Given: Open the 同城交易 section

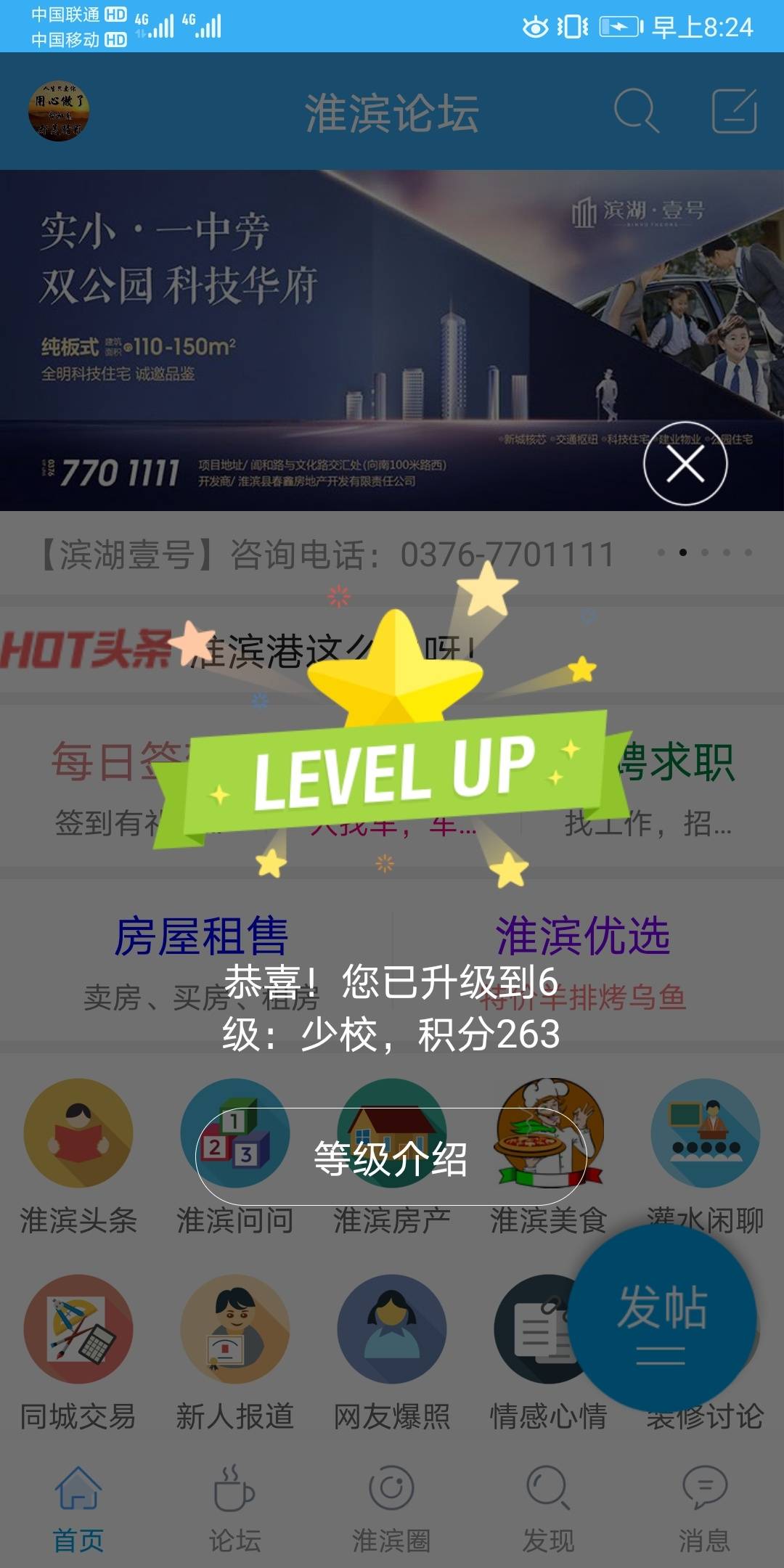Looking at the screenshot, I should click(78, 1352).
